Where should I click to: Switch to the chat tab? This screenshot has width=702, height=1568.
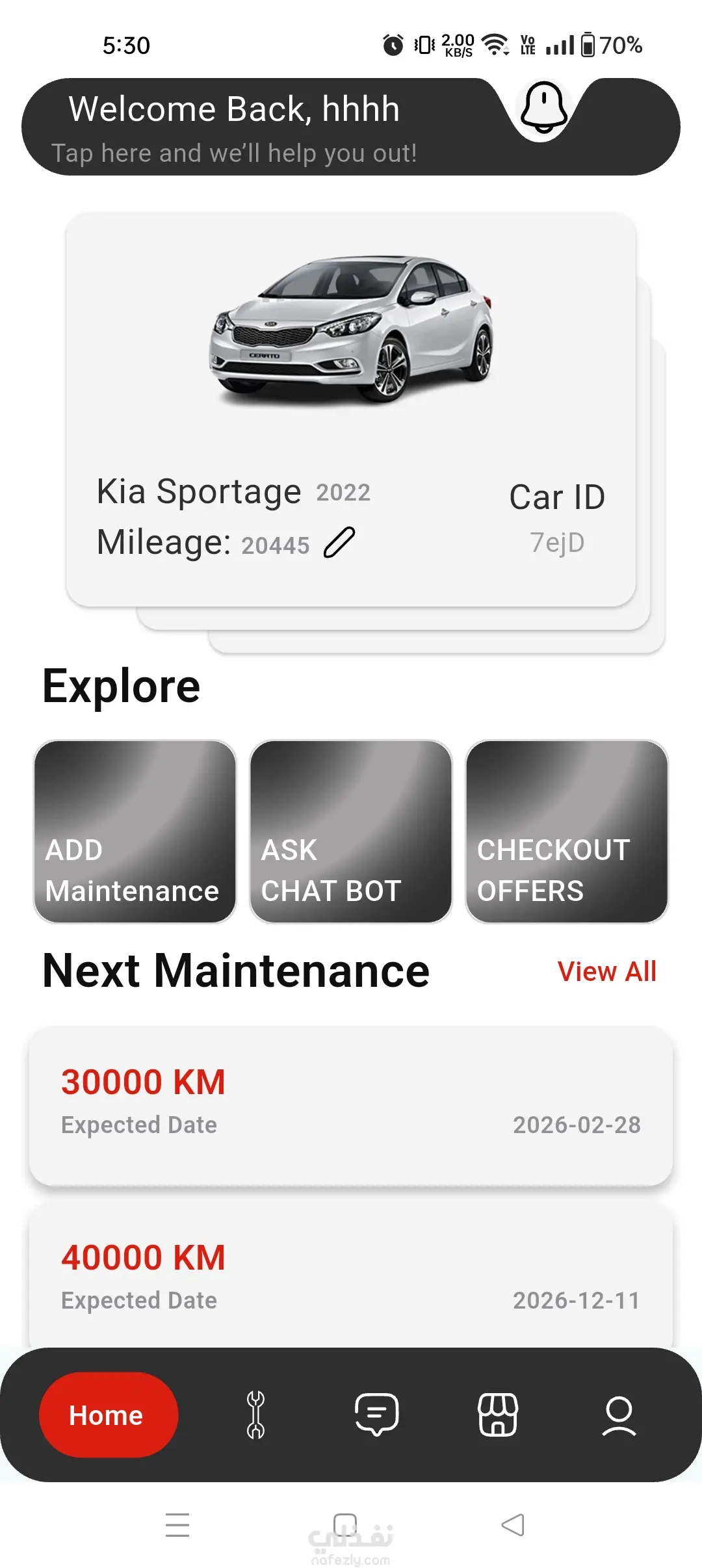pyautogui.click(x=377, y=1415)
